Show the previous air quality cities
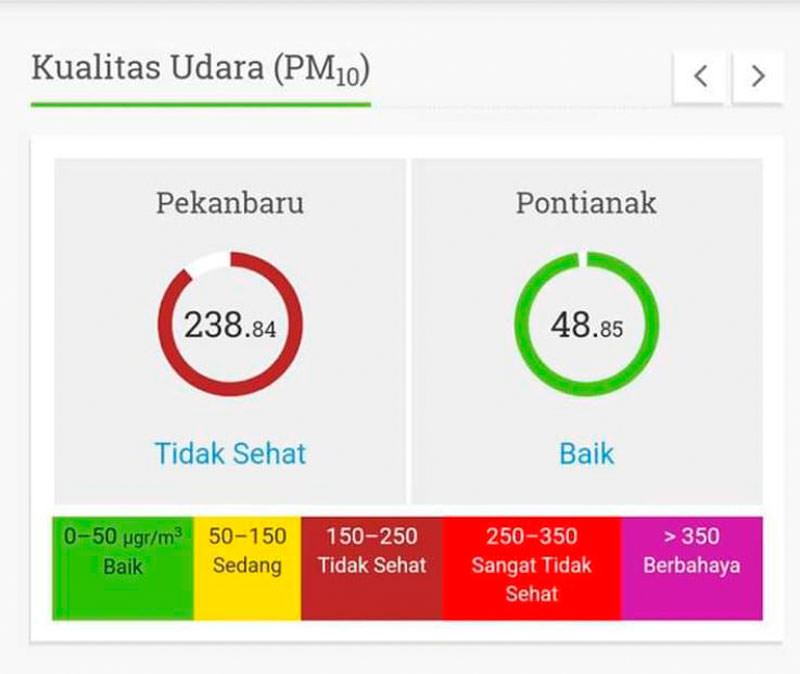800x674 pixels. [x=700, y=76]
